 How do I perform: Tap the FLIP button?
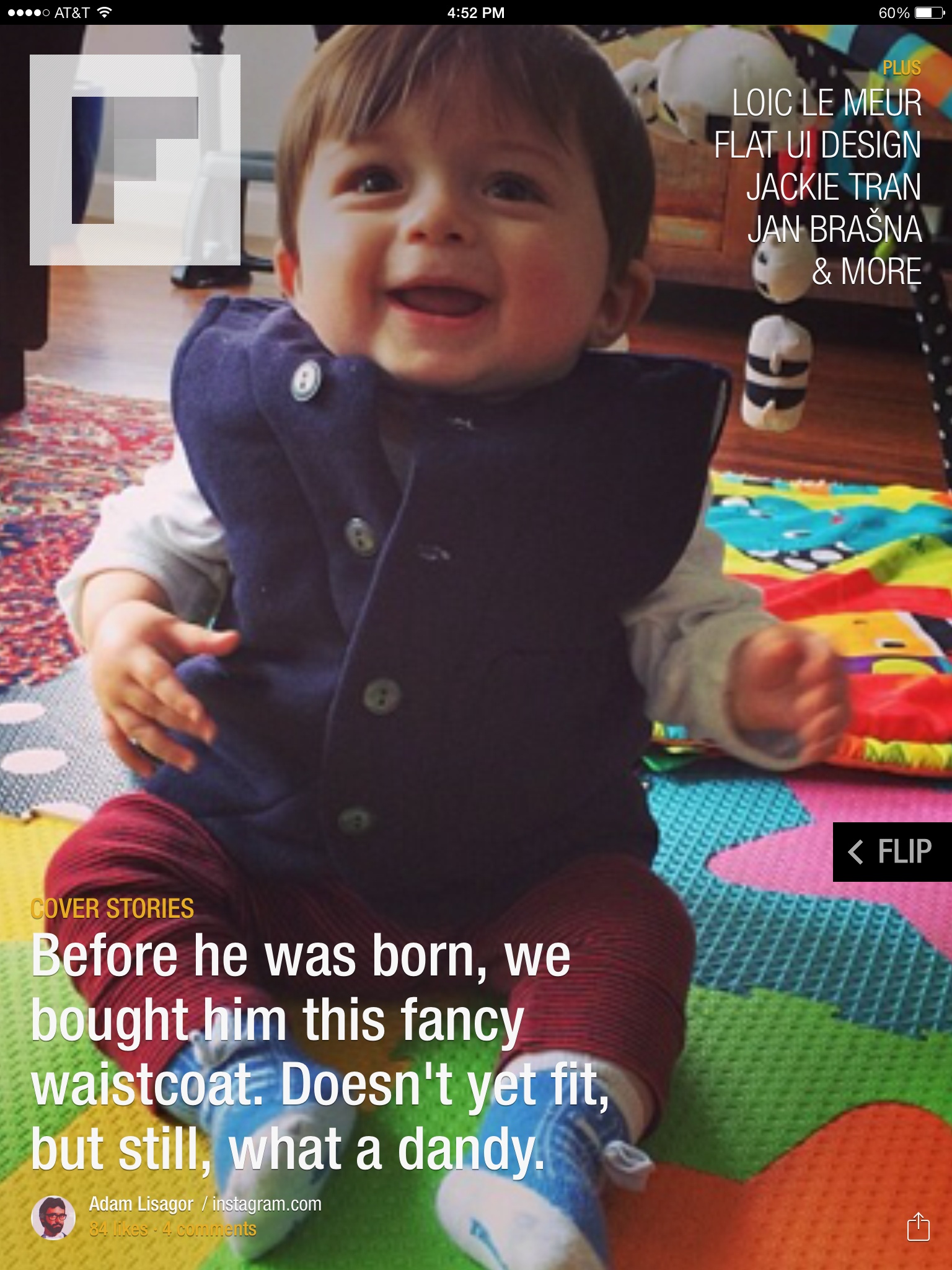tap(892, 851)
